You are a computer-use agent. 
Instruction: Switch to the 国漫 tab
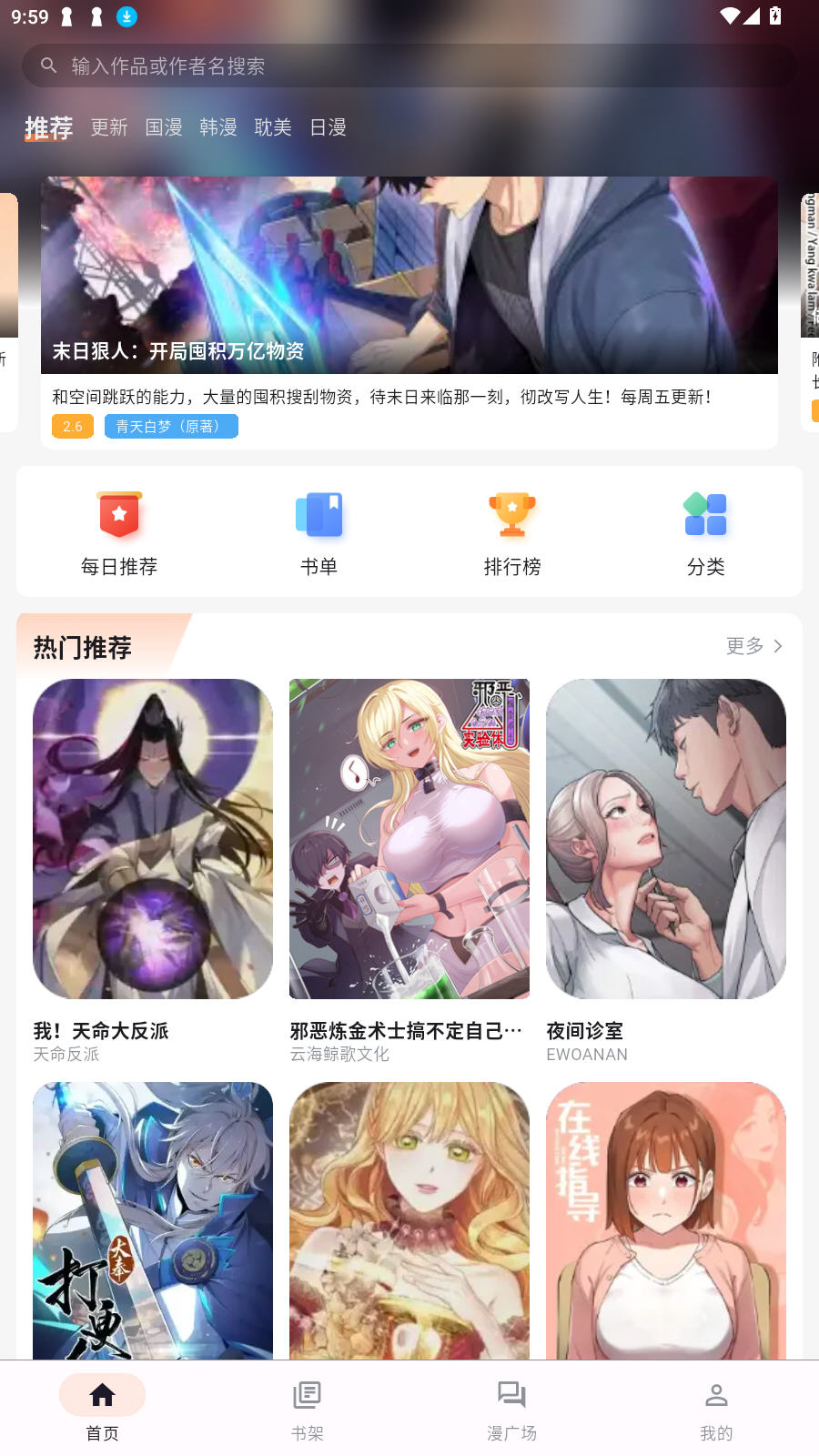coord(164,127)
